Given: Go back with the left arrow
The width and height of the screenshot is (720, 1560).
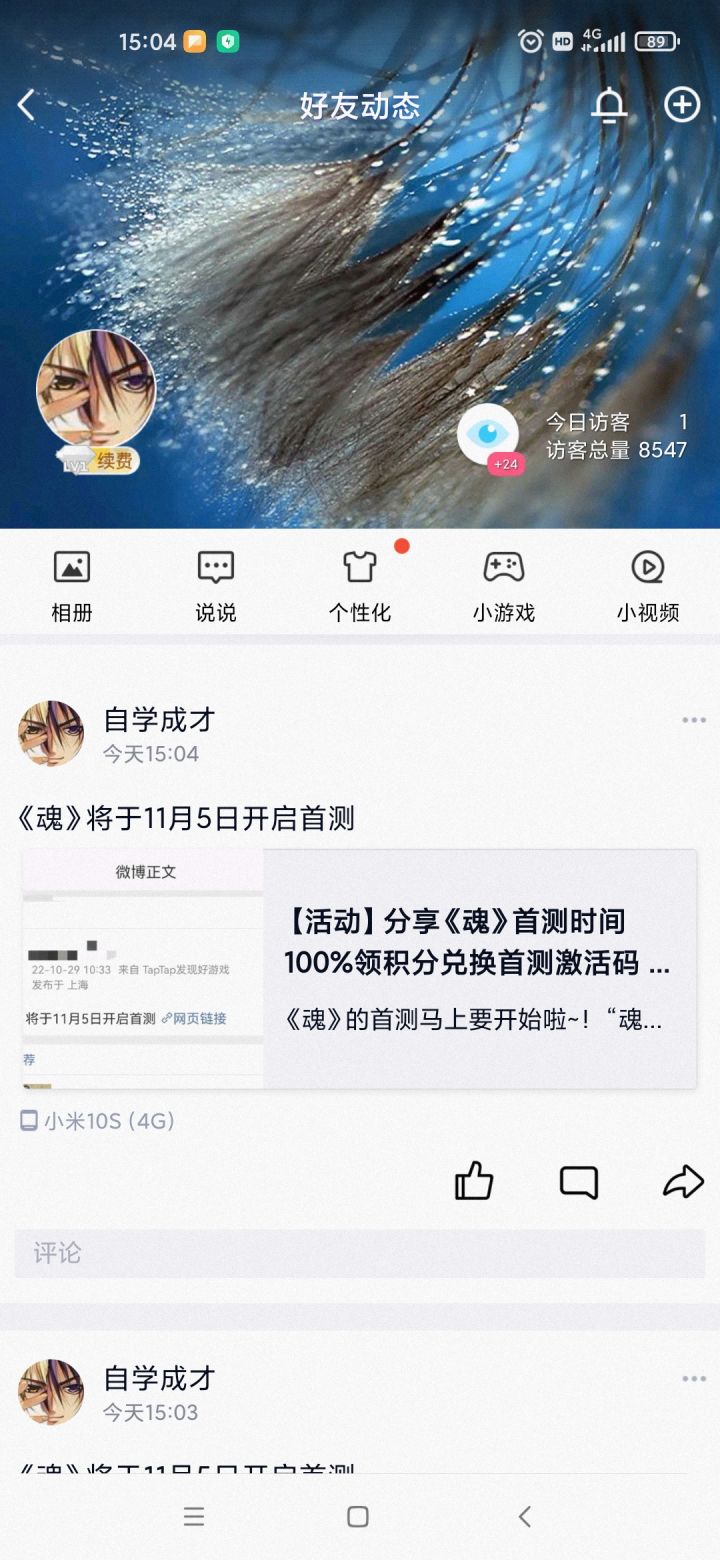Looking at the screenshot, I should [27, 104].
